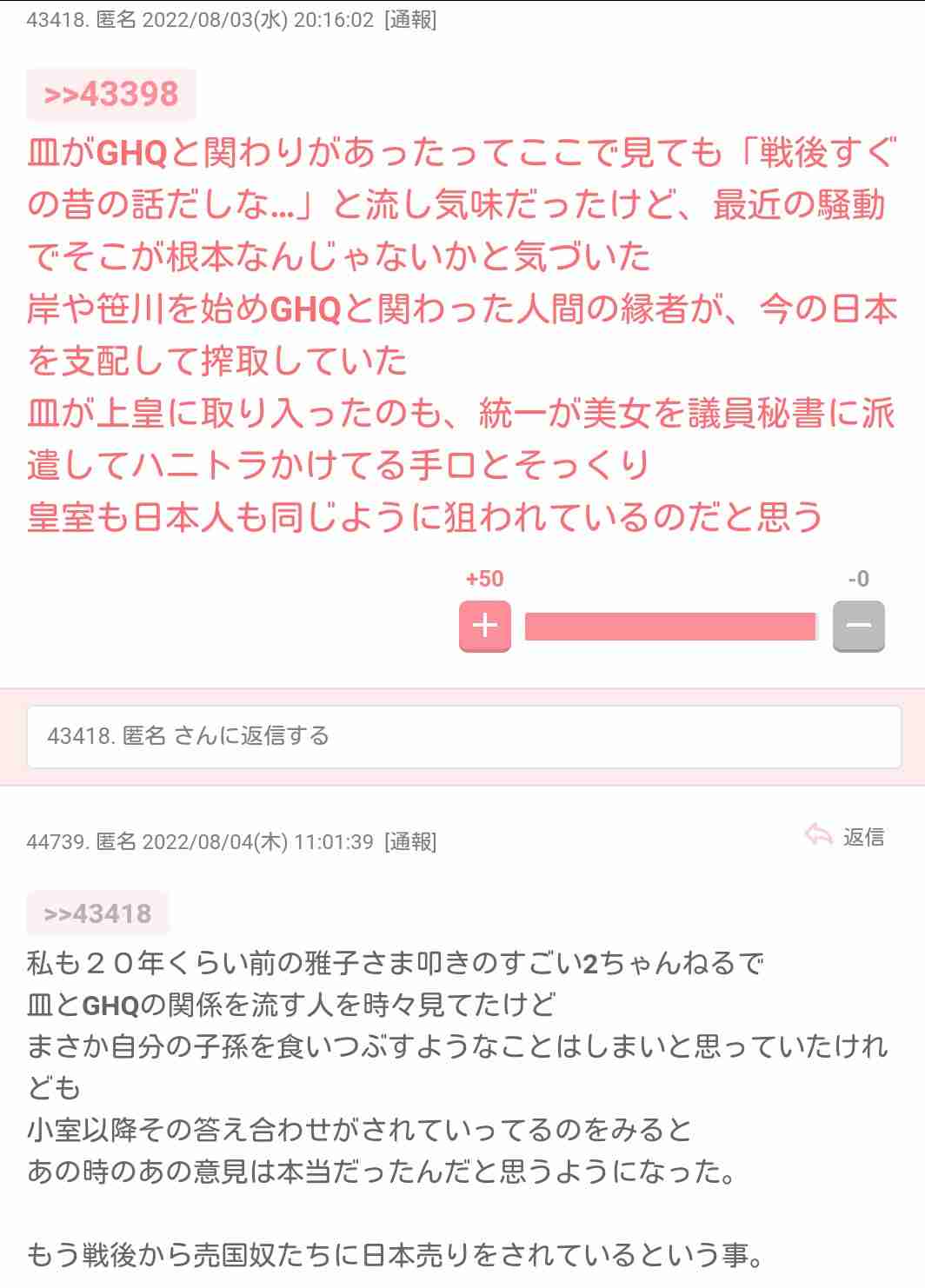Downvote comment 43418 with minus button
Viewport: 925px width, 1288px height.
858,626
